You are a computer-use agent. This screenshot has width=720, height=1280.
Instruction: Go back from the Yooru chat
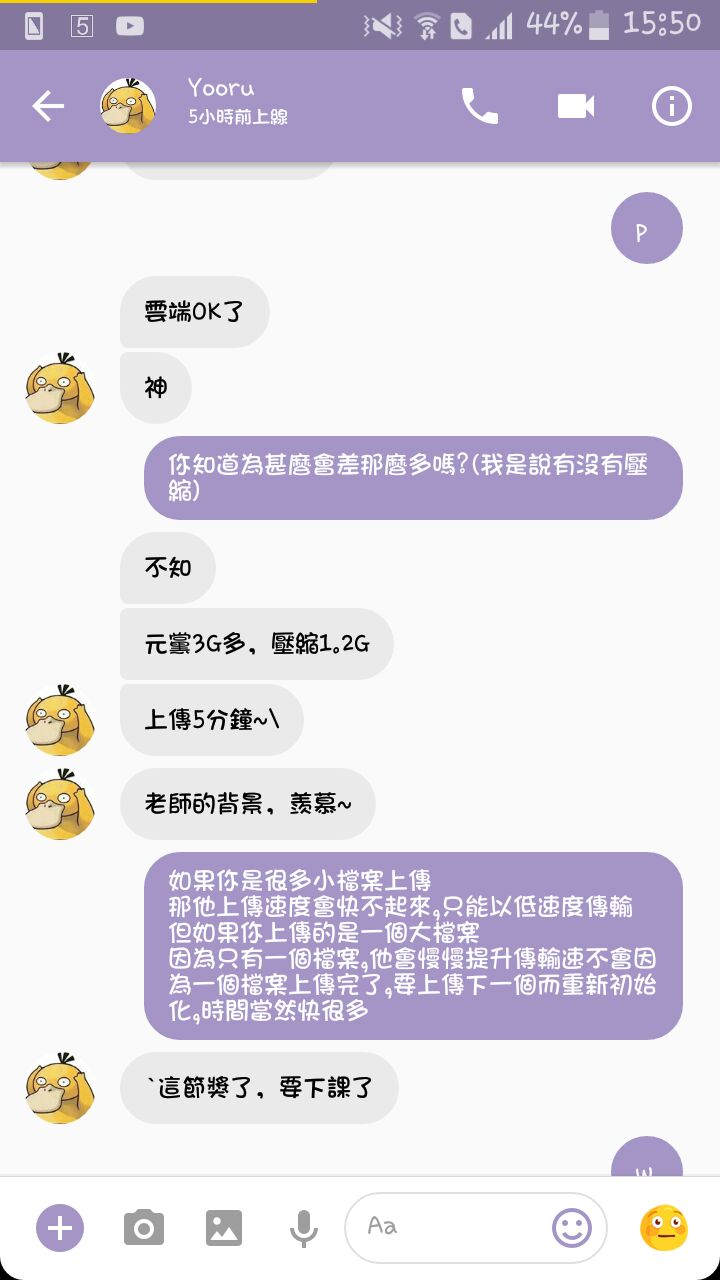point(47,106)
